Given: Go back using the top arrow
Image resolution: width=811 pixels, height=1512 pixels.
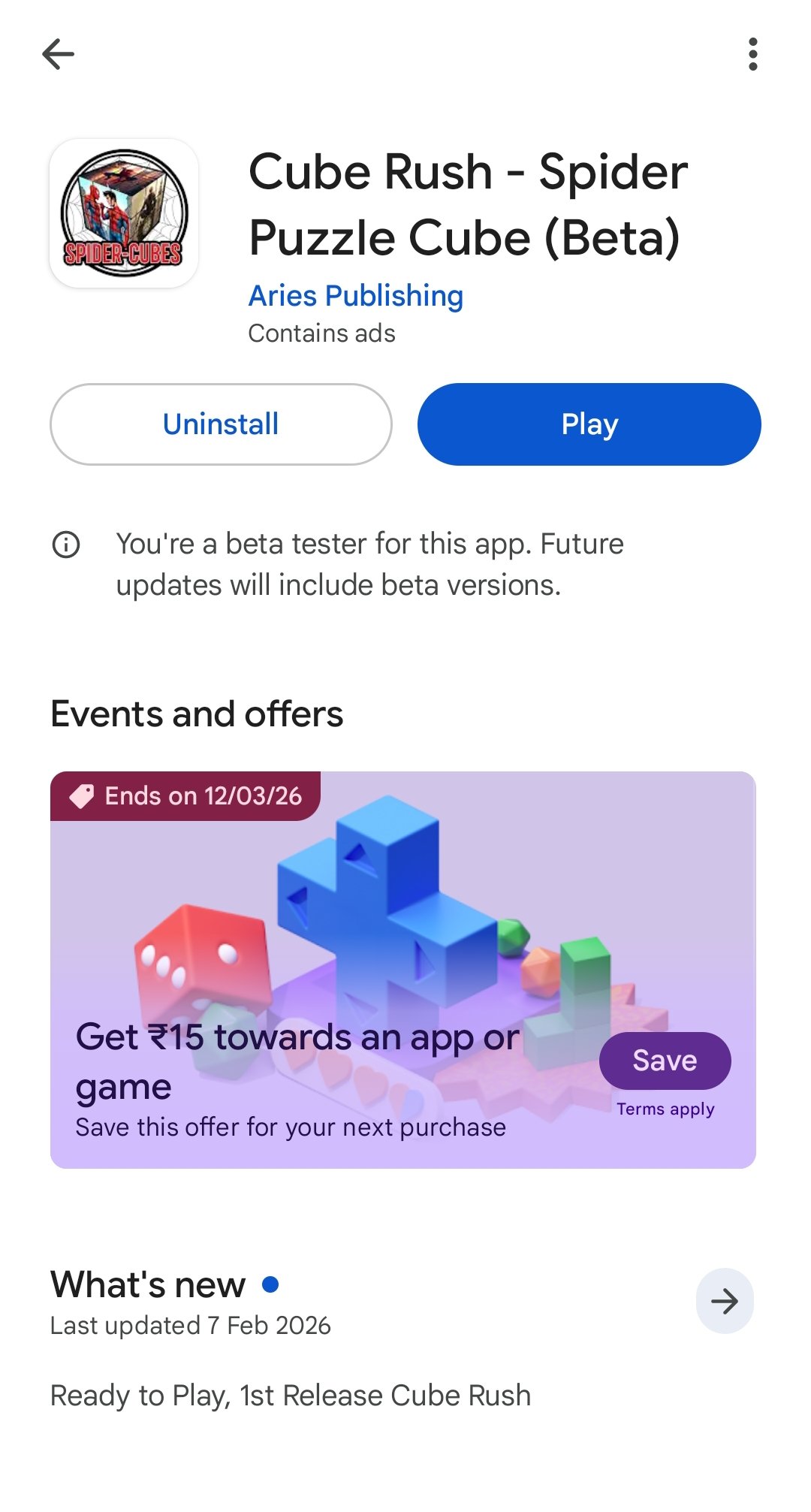Looking at the screenshot, I should [58, 54].
